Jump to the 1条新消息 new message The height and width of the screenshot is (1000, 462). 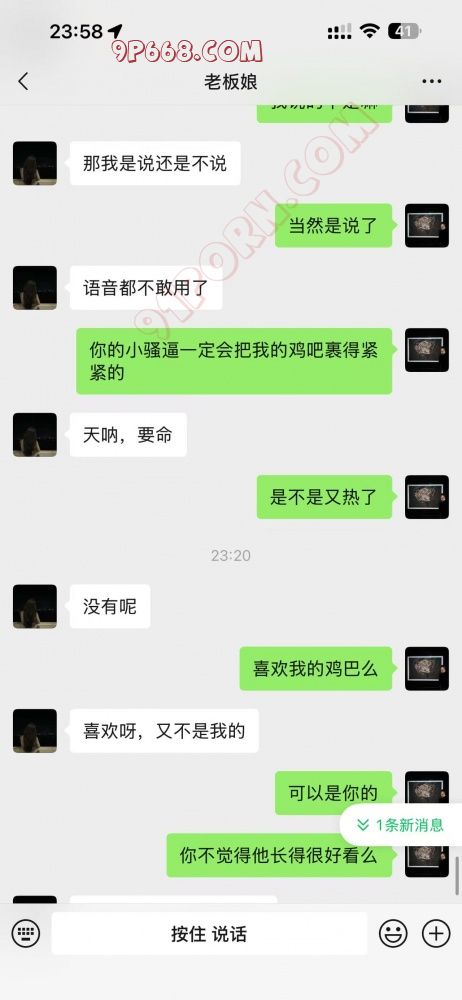(x=401, y=825)
